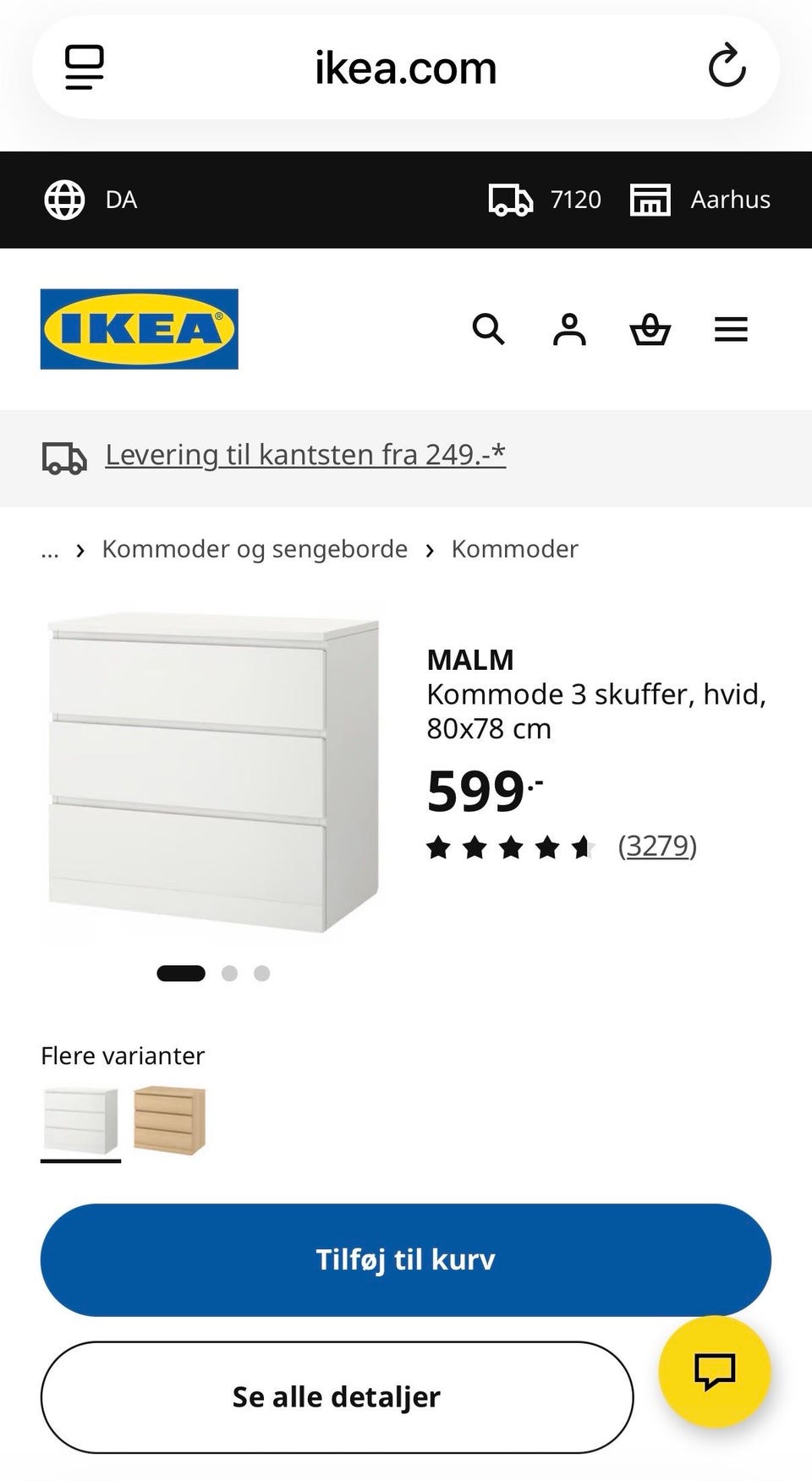812x1481 pixels.
Task: Open the Kommoder og sengeborde category
Action: [x=254, y=549]
